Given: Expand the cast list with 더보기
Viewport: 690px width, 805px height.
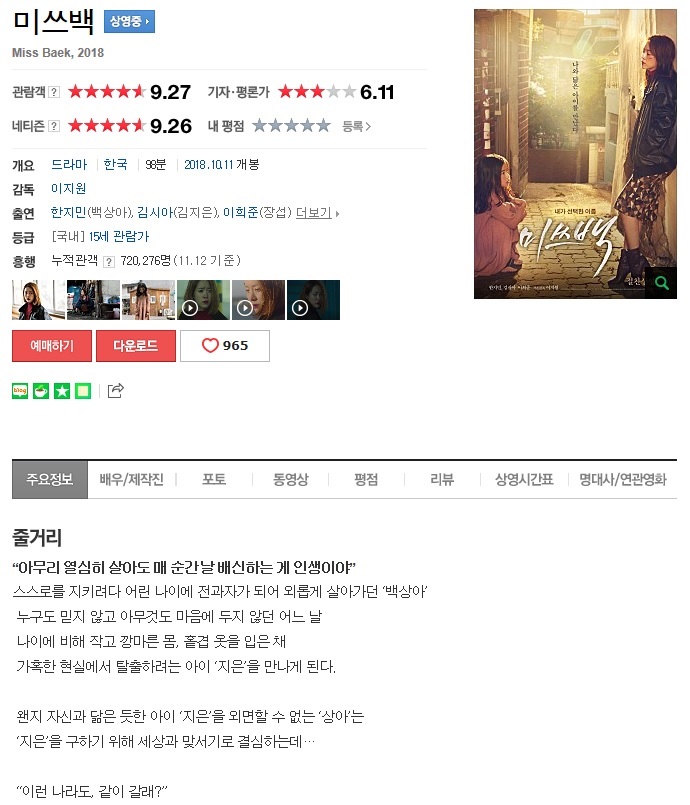Looking at the screenshot, I should click(x=316, y=213).
